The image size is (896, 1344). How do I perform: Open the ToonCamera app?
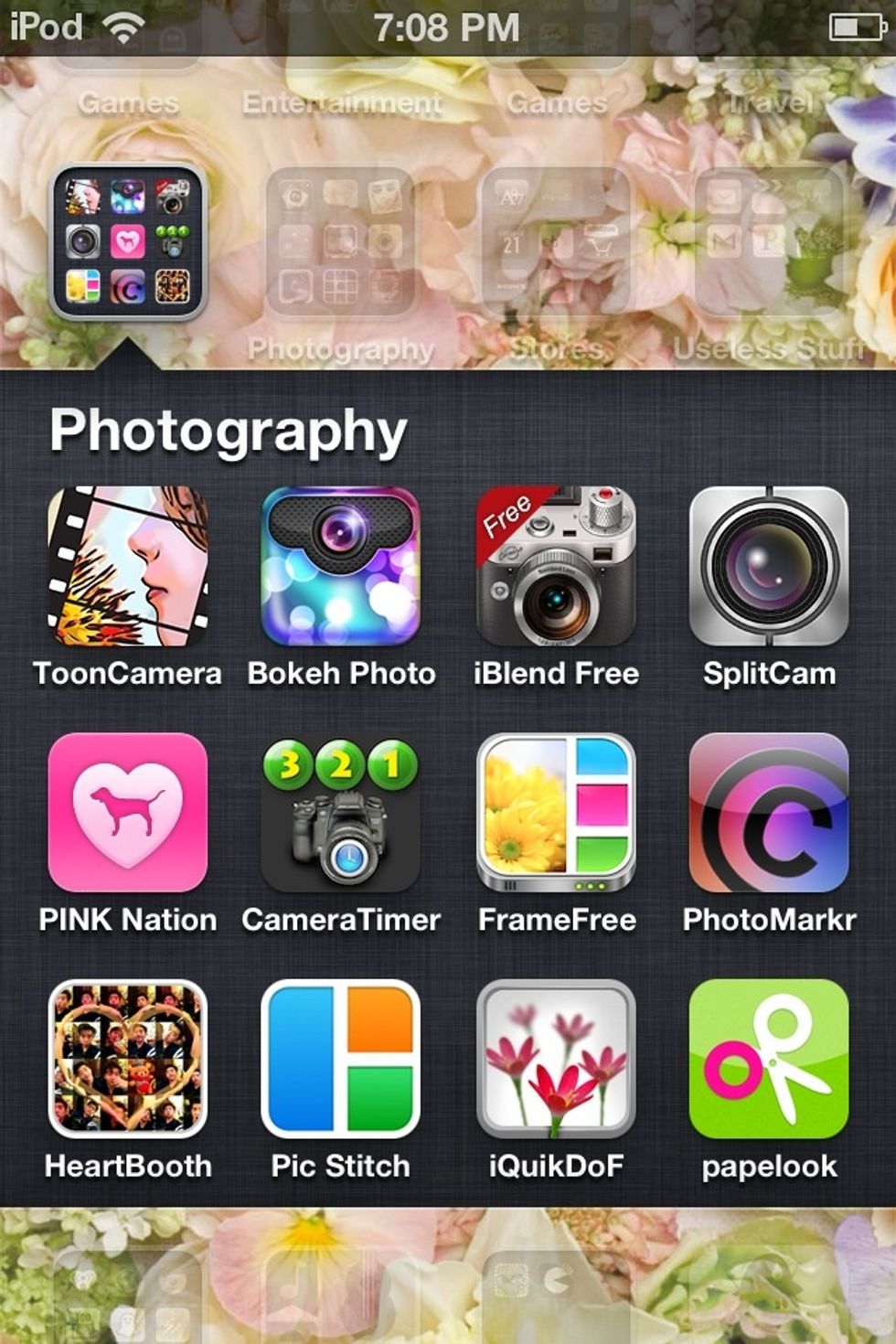(128, 567)
